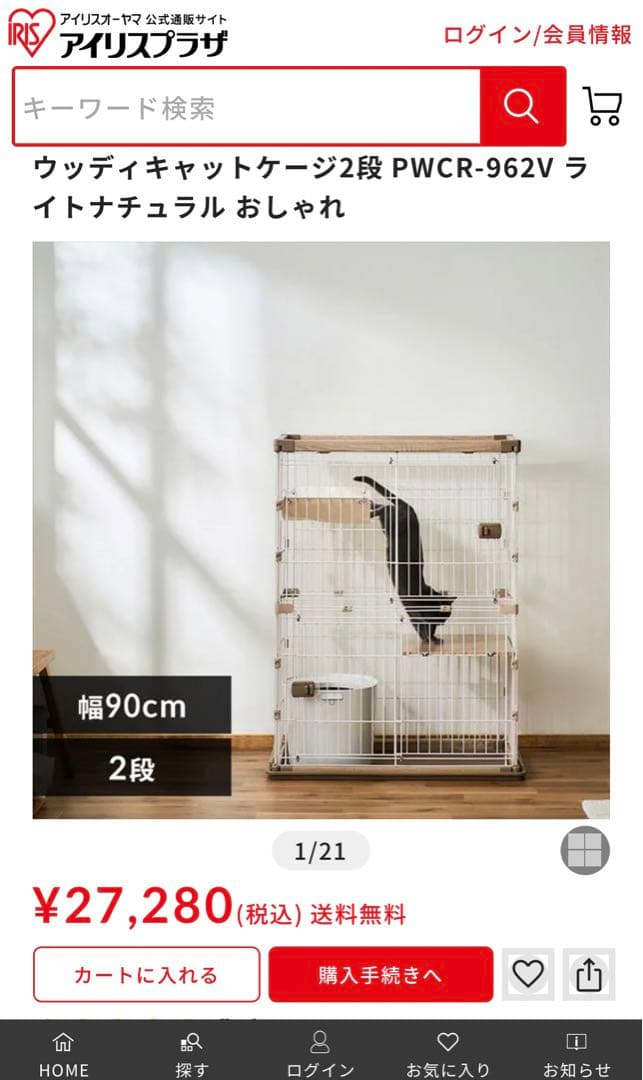Add item with カートに入れる button
The height and width of the screenshot is (1080, 643).
[146, 974]
